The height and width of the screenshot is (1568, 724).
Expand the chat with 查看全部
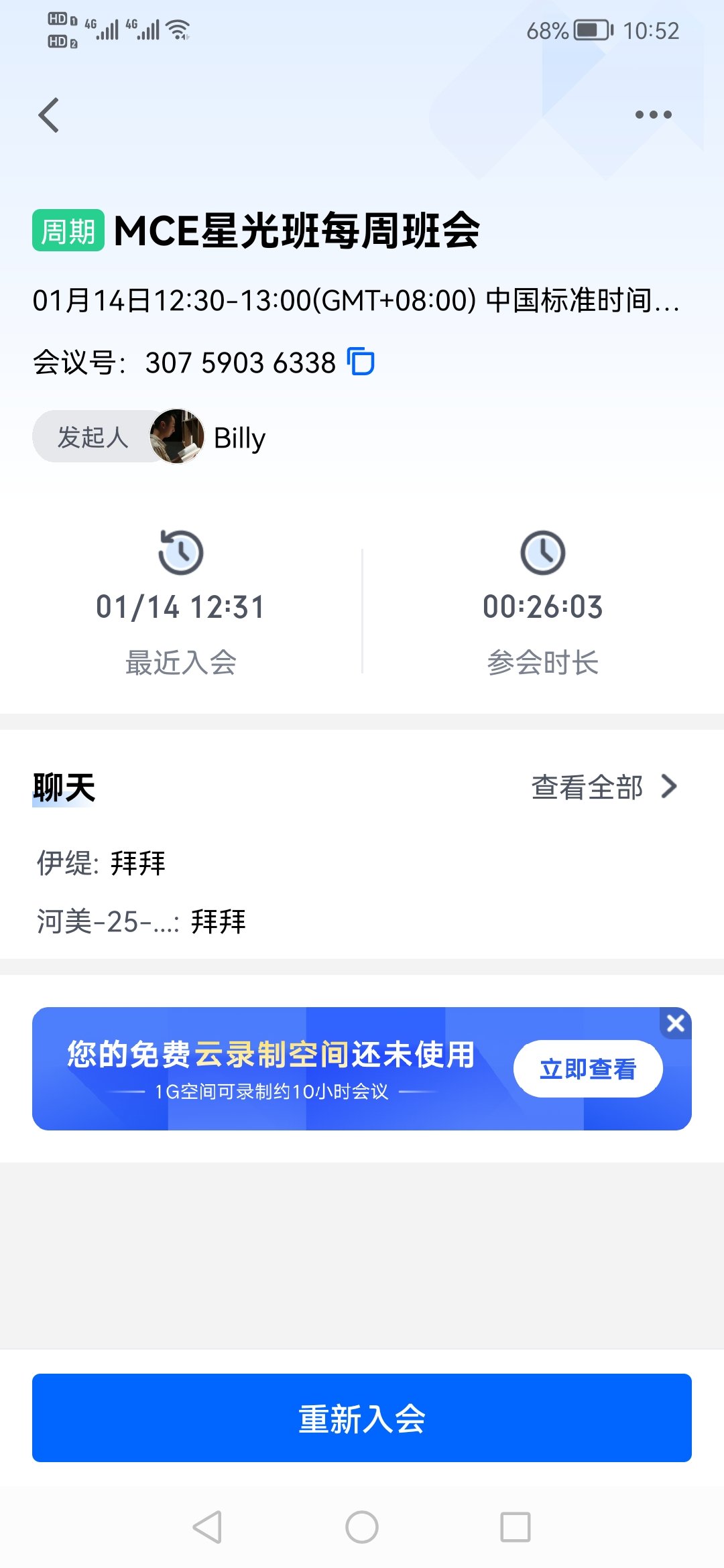pos(588,787)
